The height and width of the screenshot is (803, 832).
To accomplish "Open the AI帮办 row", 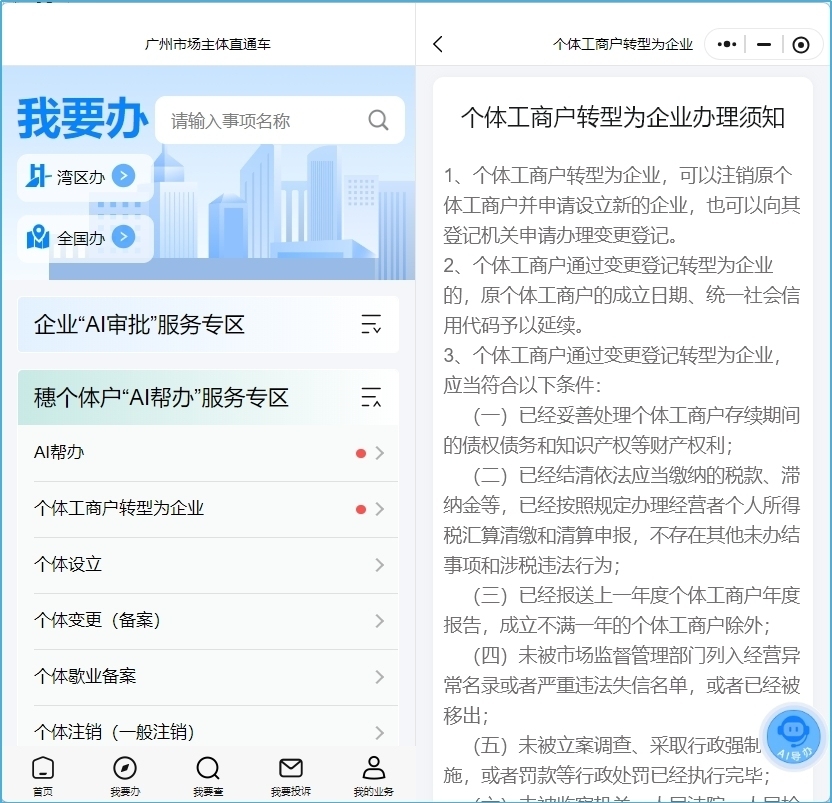I will (208, 453).
